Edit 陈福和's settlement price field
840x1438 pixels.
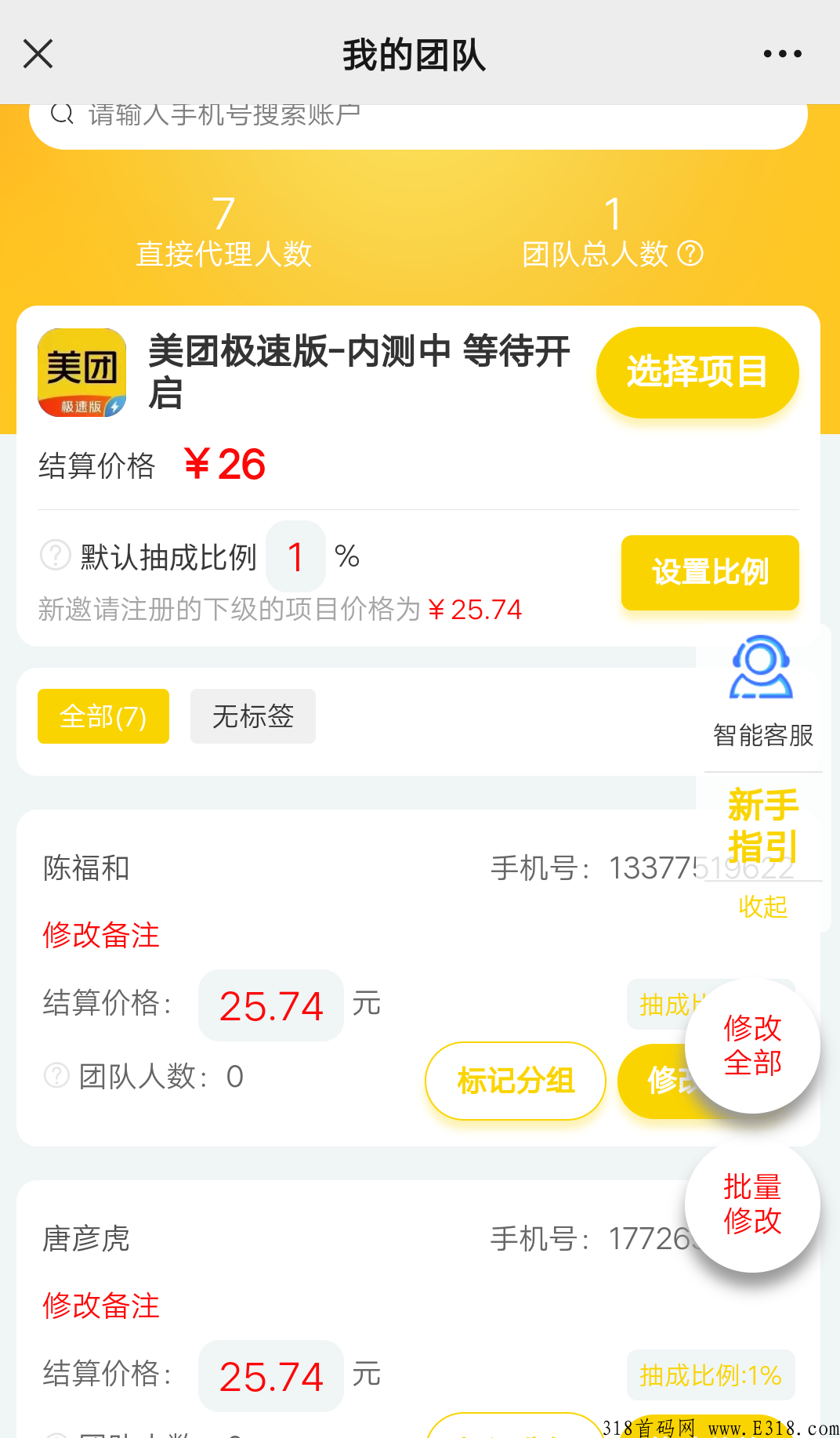pyautogui.click(x=271, y=1005)
